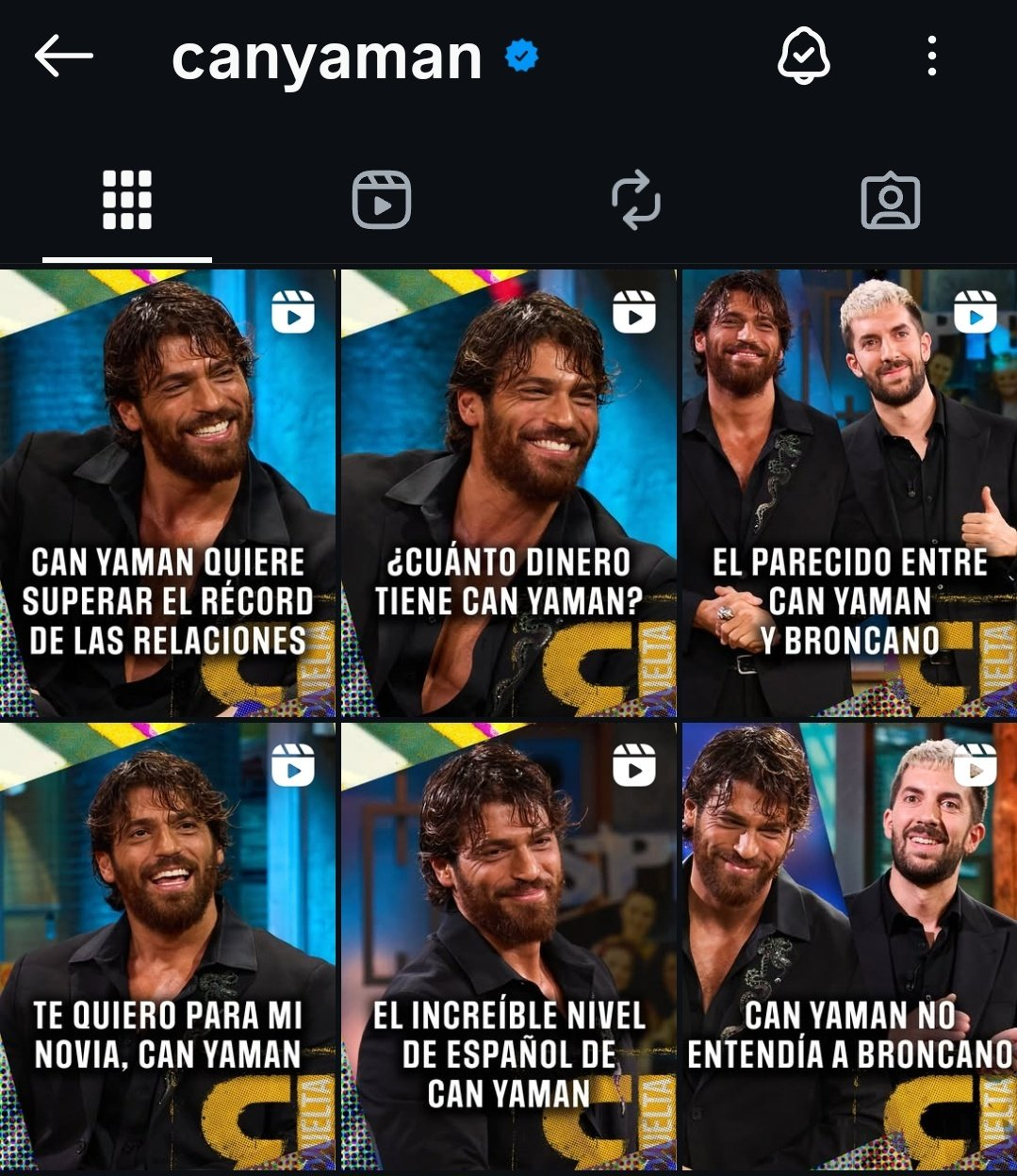Switch to the Reels tab
Image resolution: width=1017 pixels, height=1176 pixels.
point(381,200)
